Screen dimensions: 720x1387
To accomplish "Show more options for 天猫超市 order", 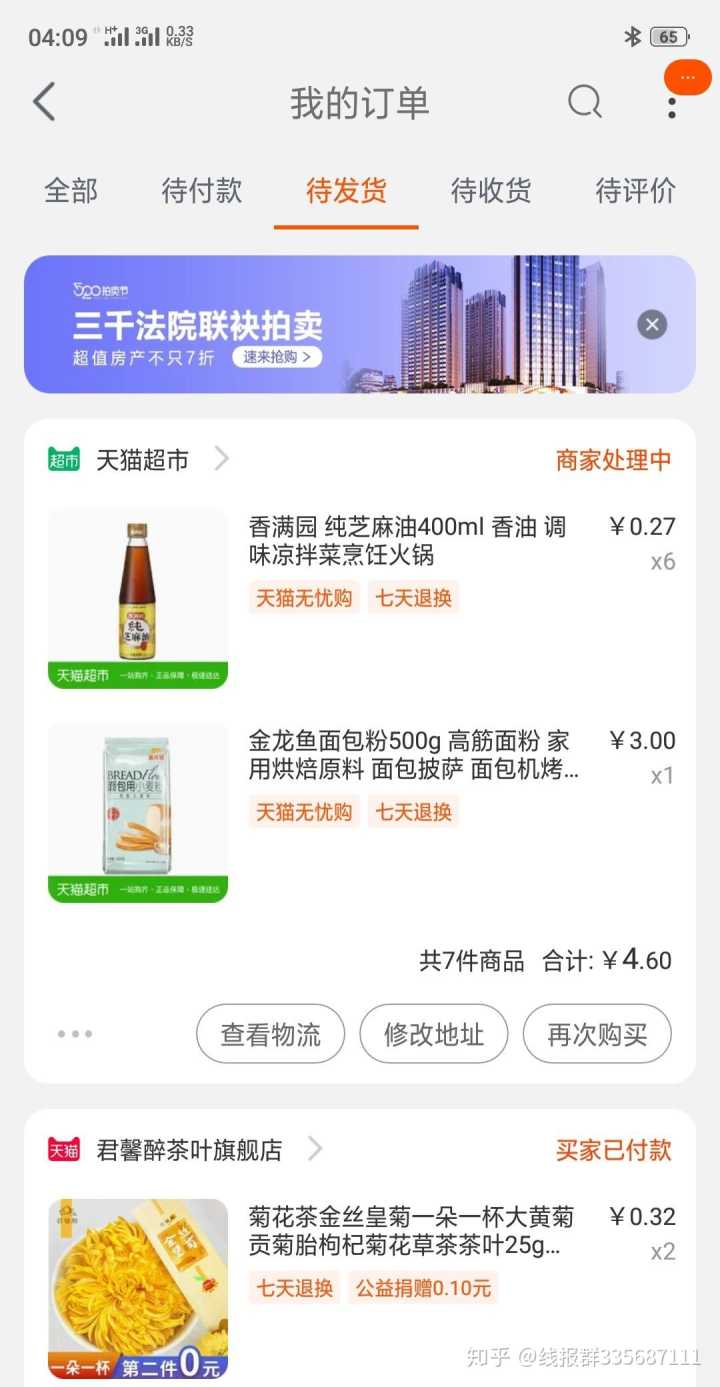I will tap(75, 1034).
